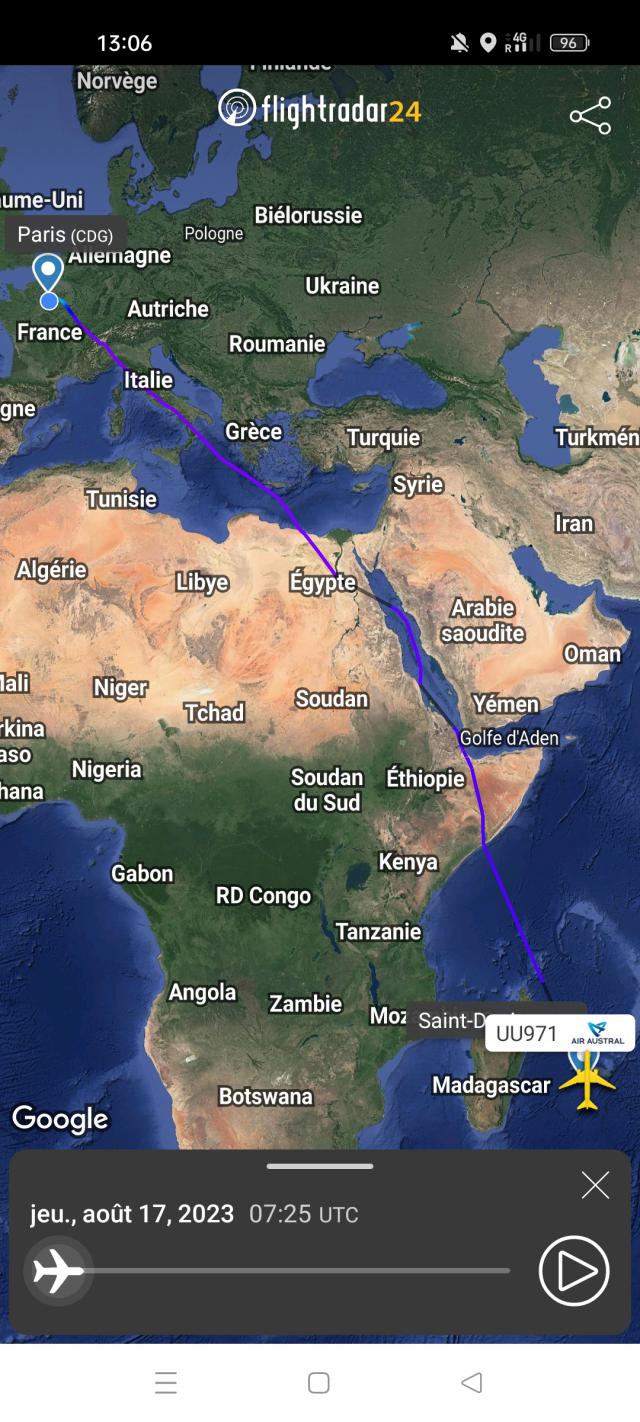Image resolution: width=640 pixels, height=1422 pixels.
Task: Go to the phone home screen
Action: pos(319,1382)
